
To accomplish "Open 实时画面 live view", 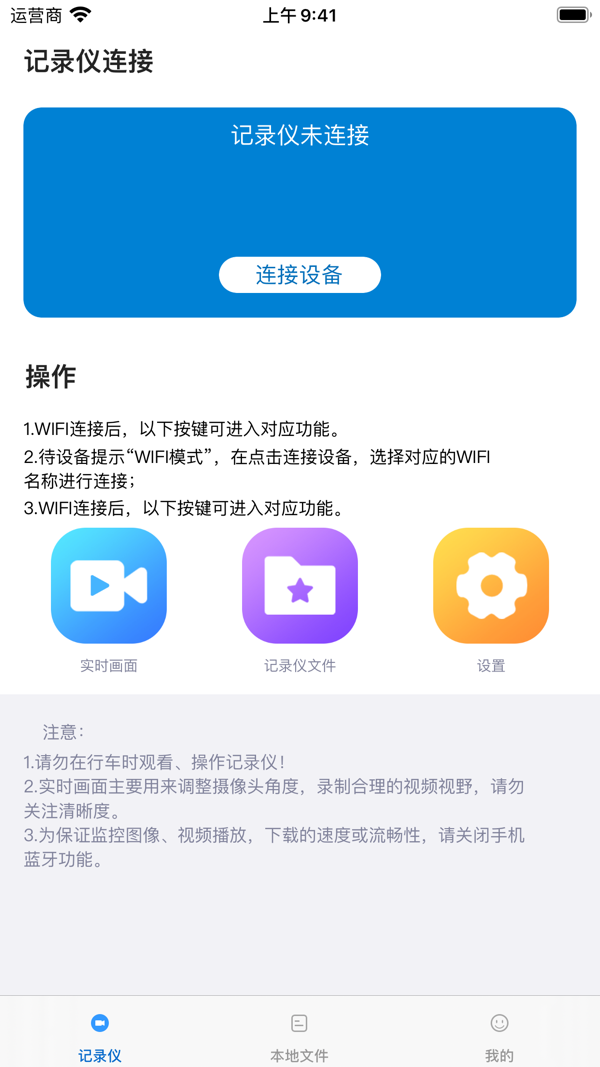I will click(x=109, y=586).
